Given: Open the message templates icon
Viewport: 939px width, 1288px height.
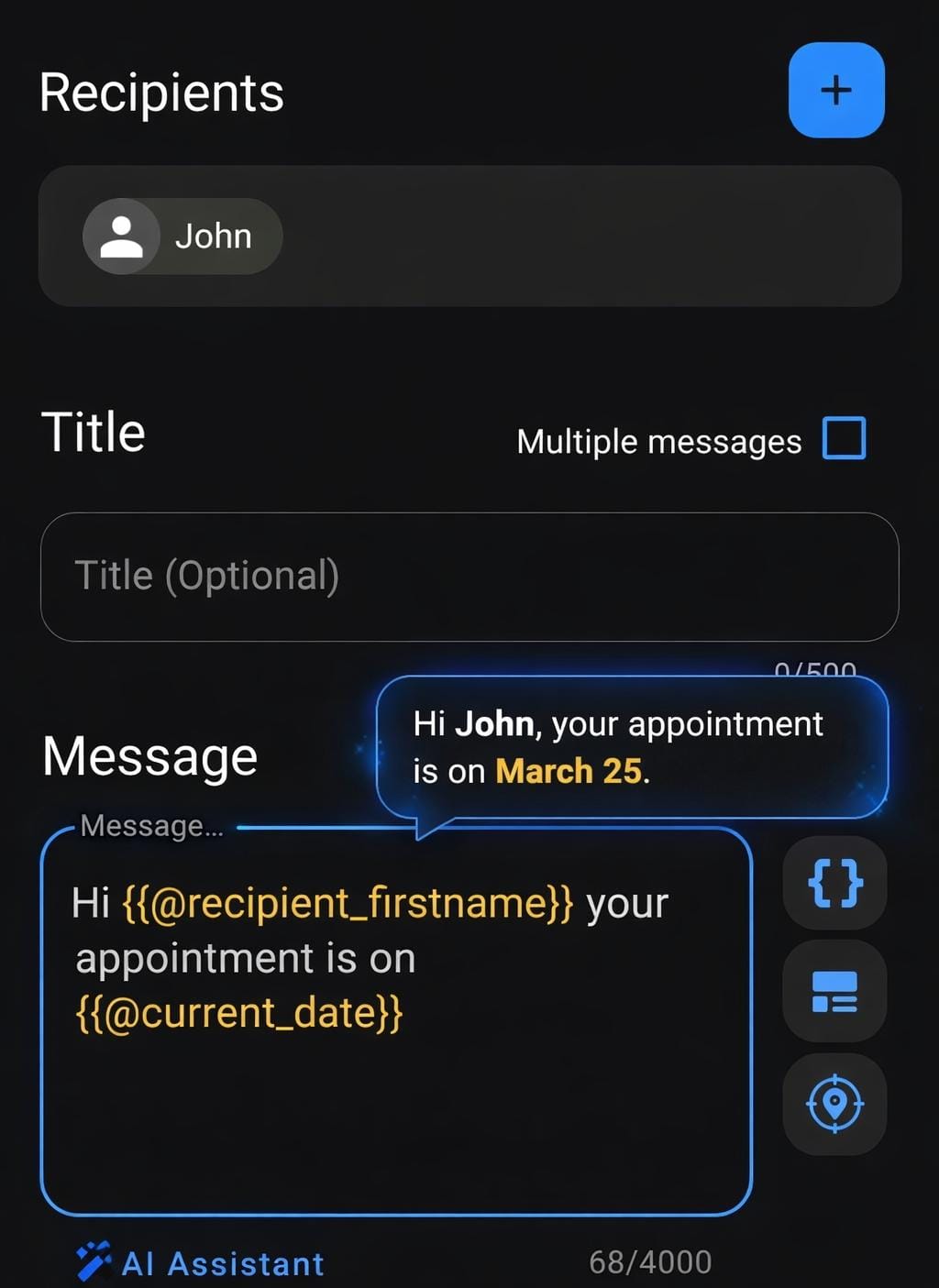Looking at the screenshot, I should (834, 992).
